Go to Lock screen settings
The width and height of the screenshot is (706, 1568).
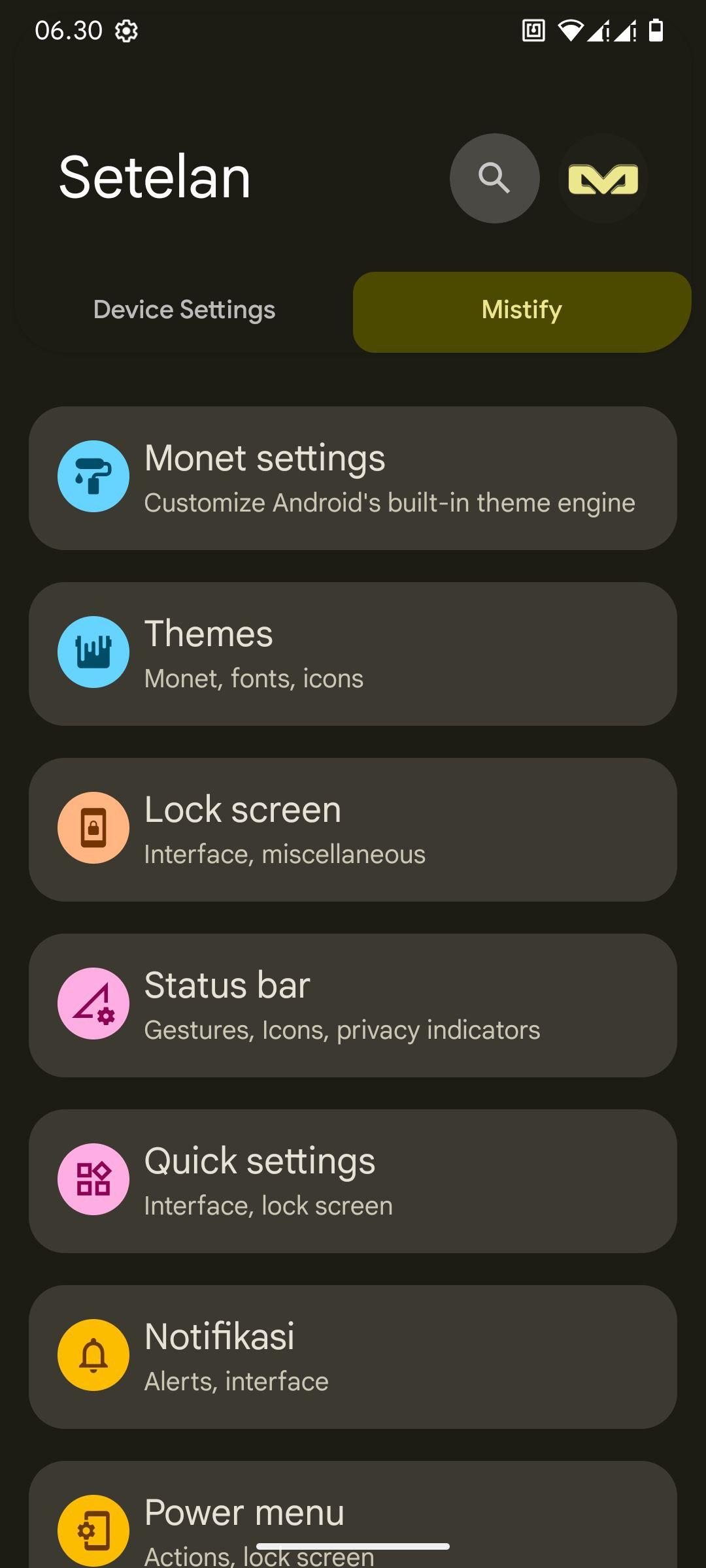click(353, 830)
